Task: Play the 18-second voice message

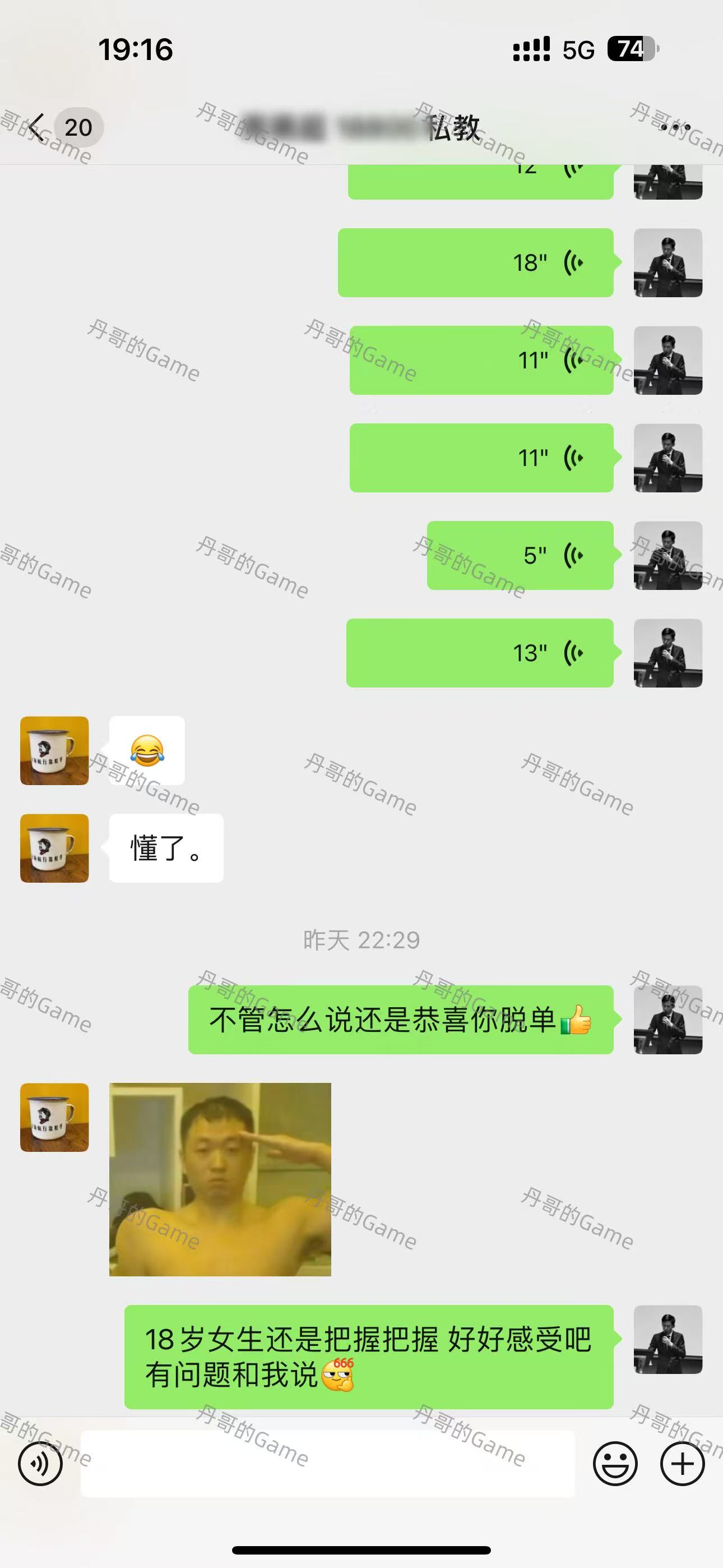Action: pos(475,263)
